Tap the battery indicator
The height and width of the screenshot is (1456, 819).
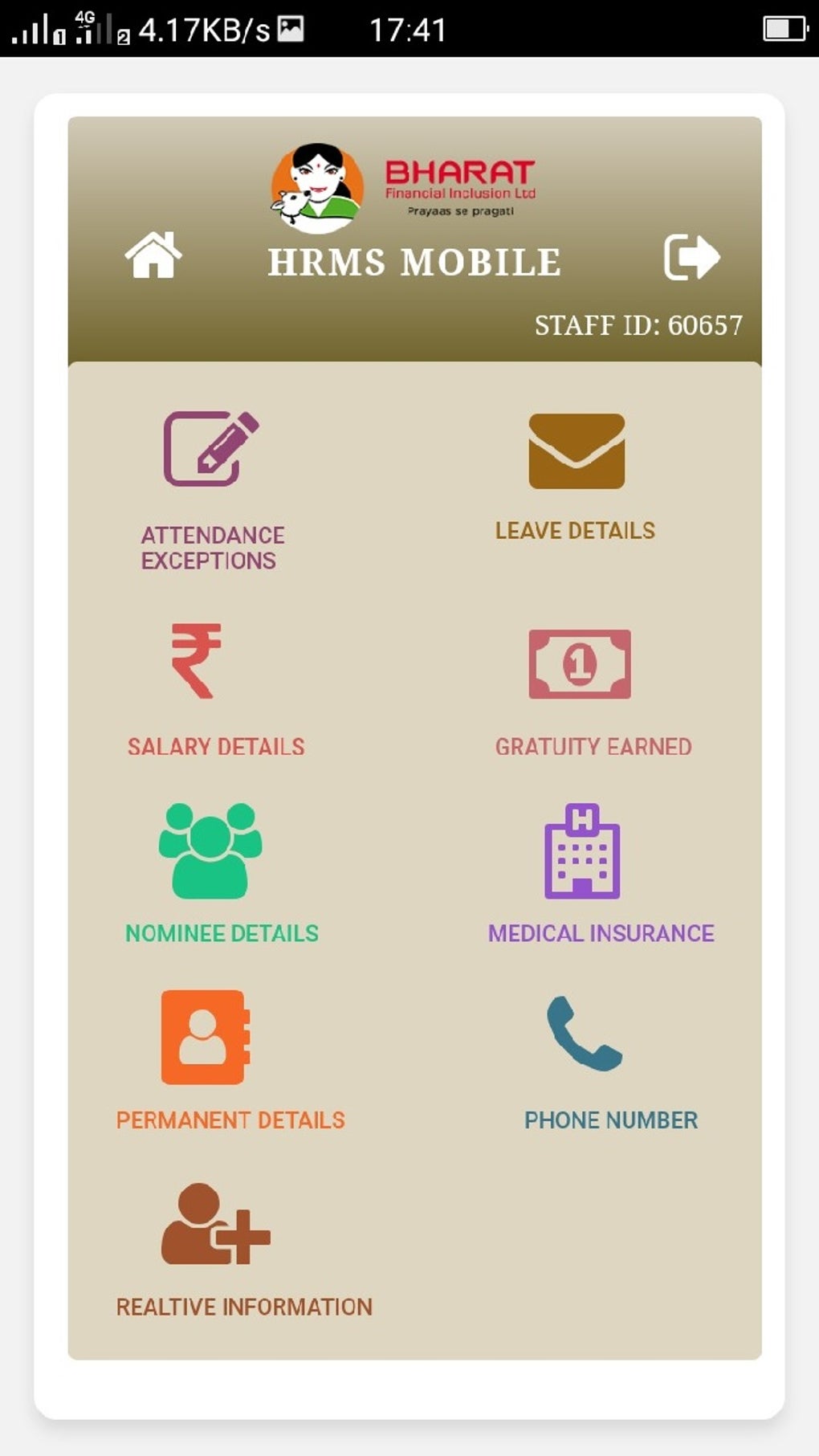(x=779, y=27)
